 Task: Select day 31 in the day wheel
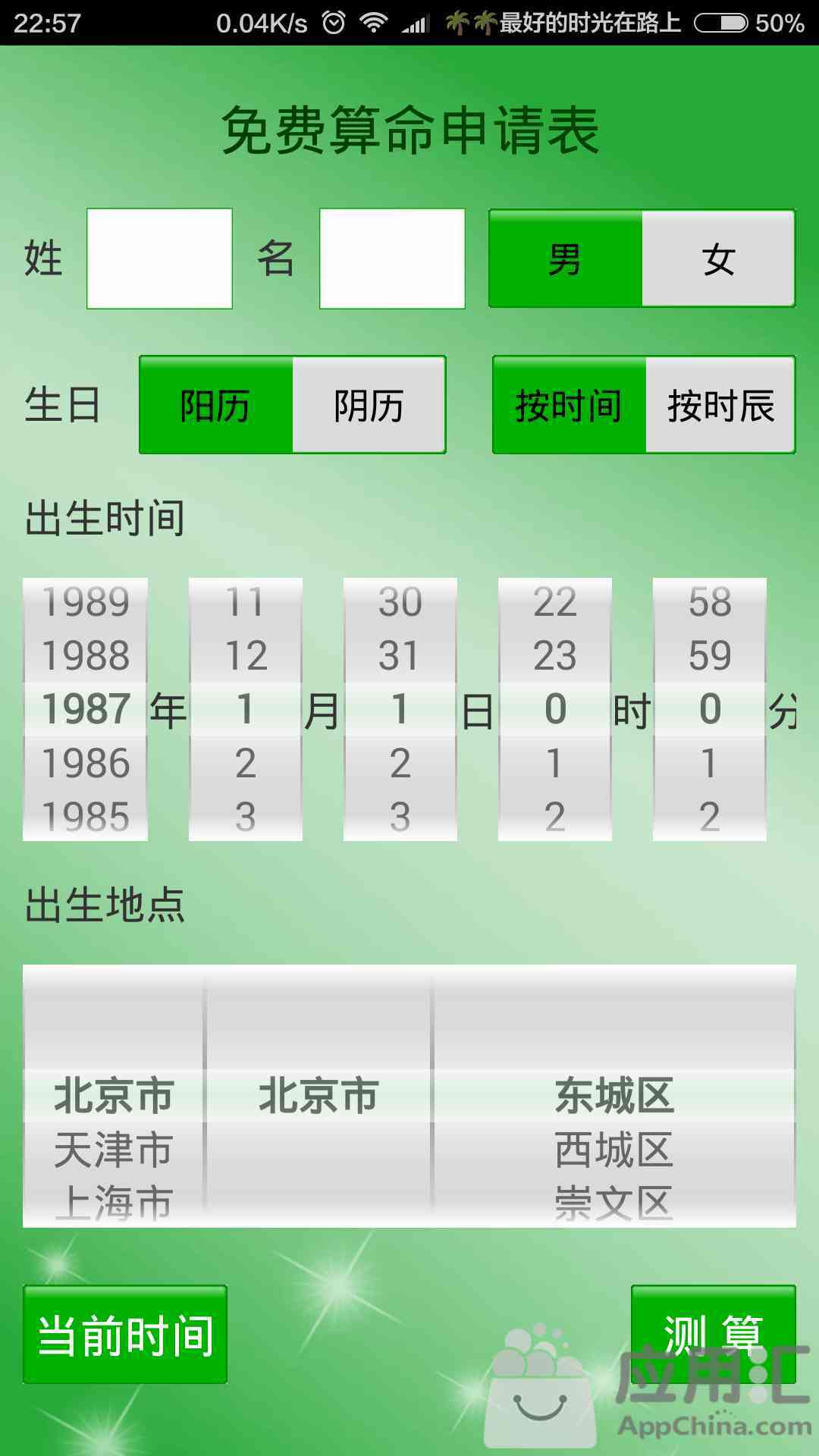400,655
